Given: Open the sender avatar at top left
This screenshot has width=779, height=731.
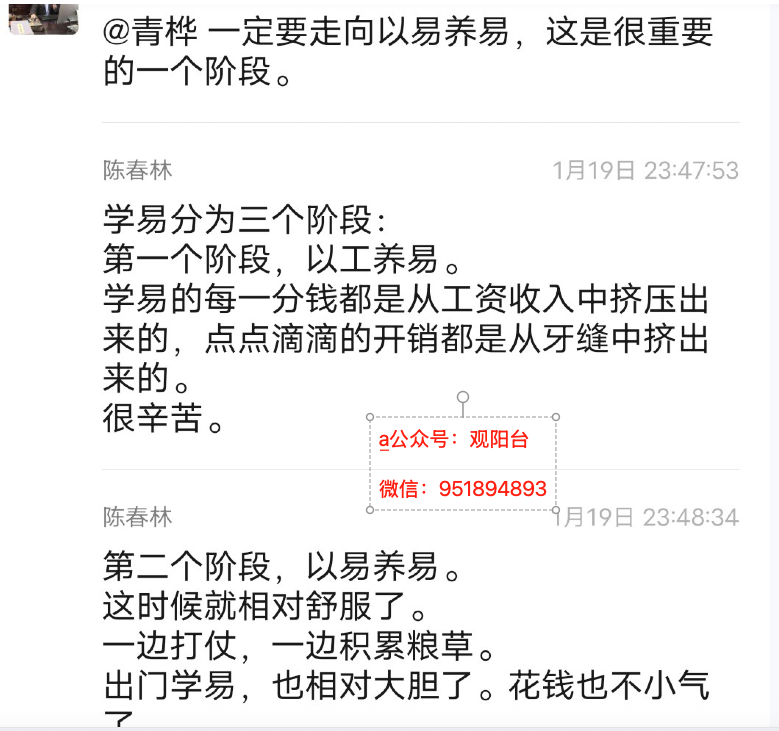Looking at the screenshot, I should [44, 16].
